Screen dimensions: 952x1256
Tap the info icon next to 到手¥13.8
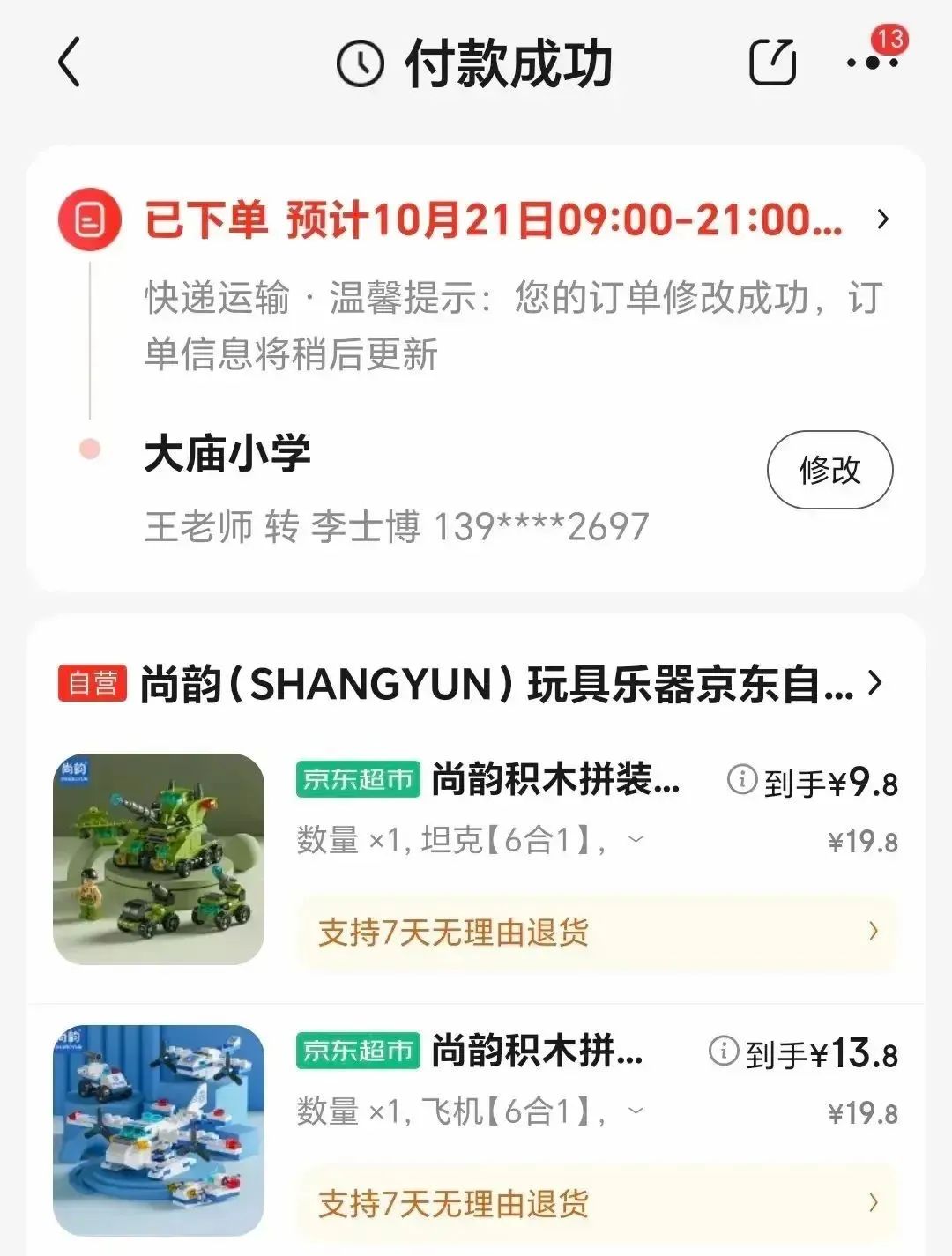(x=725, y=1052)
